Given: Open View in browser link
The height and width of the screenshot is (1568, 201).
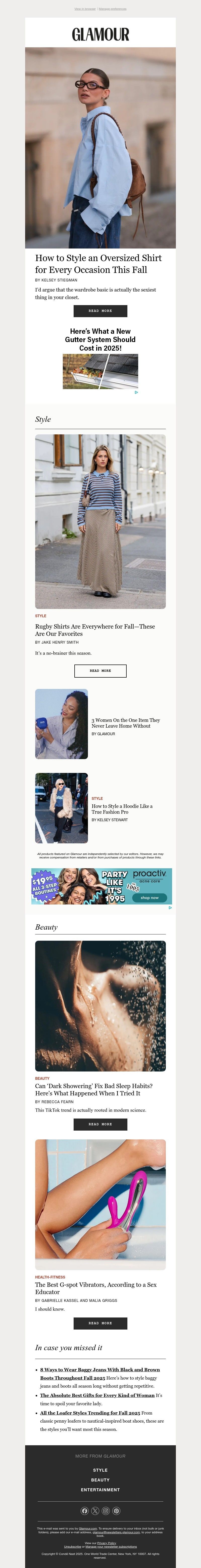Looking at the screenshot, I should pyautogui.click(x=84, y=9).
